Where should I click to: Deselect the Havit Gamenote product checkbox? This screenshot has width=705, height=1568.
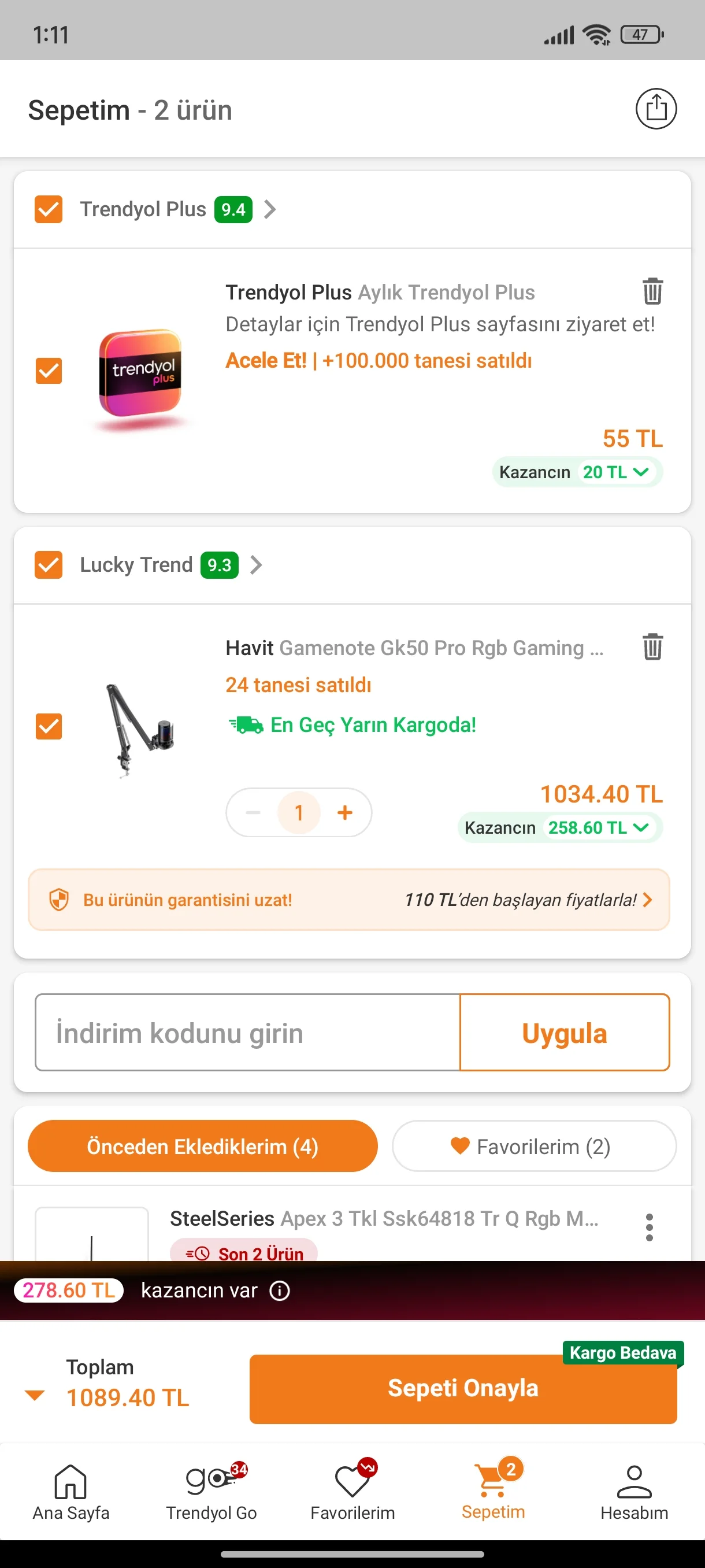49,726
